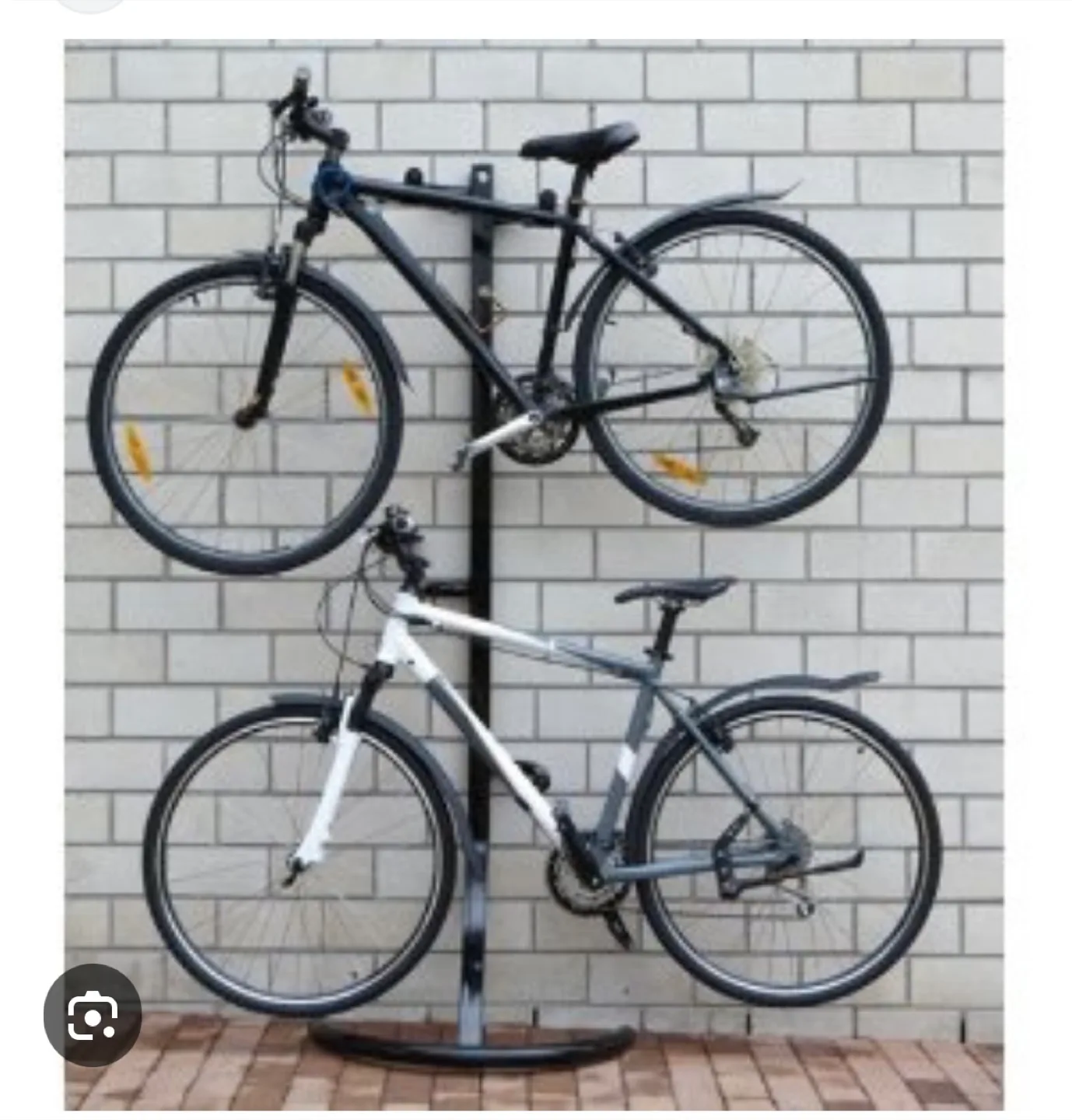Tap the orange reflector on the rear wheel

[x=675, y=464]
